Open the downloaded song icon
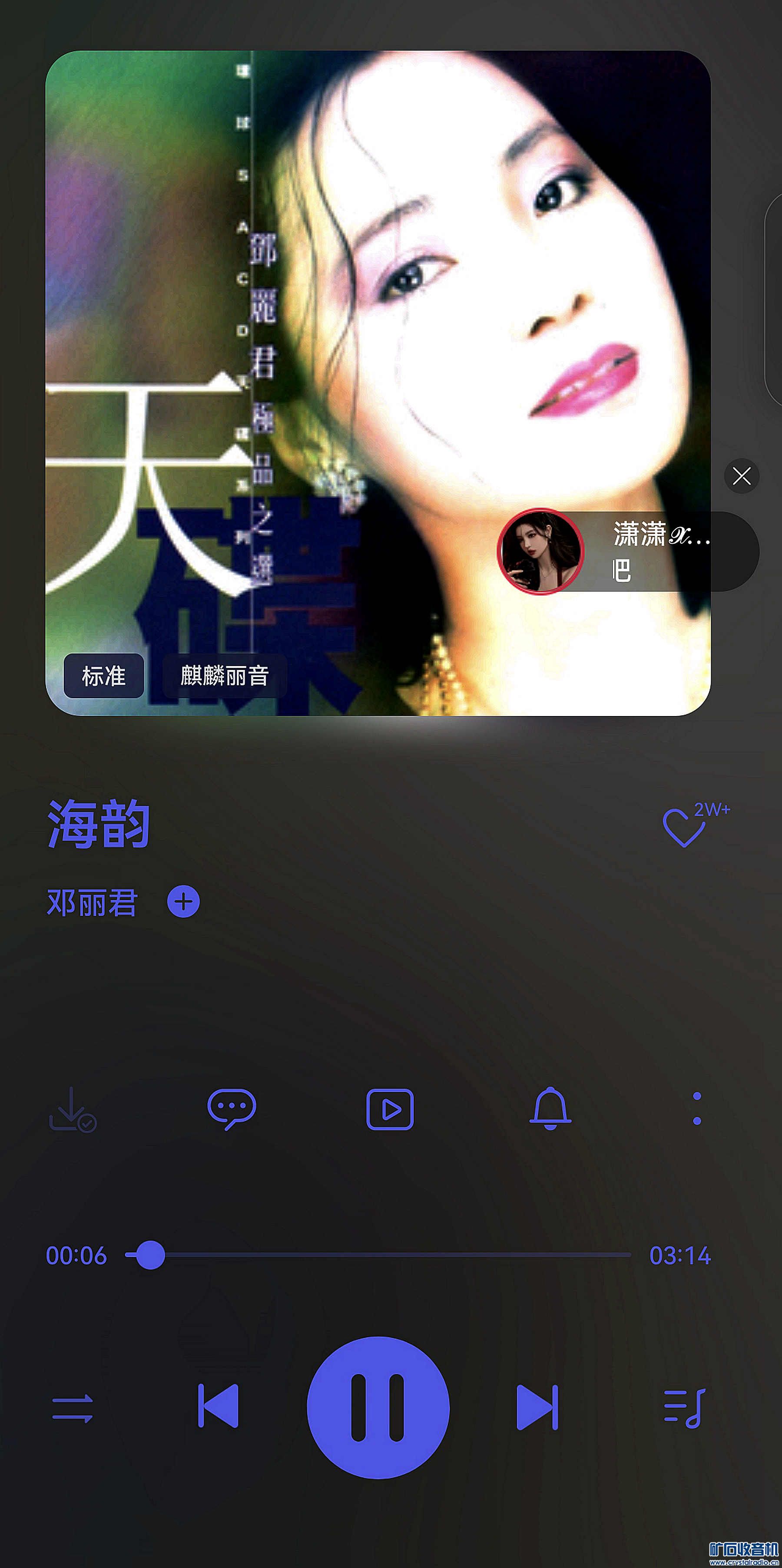 (x=73, y=1109)
